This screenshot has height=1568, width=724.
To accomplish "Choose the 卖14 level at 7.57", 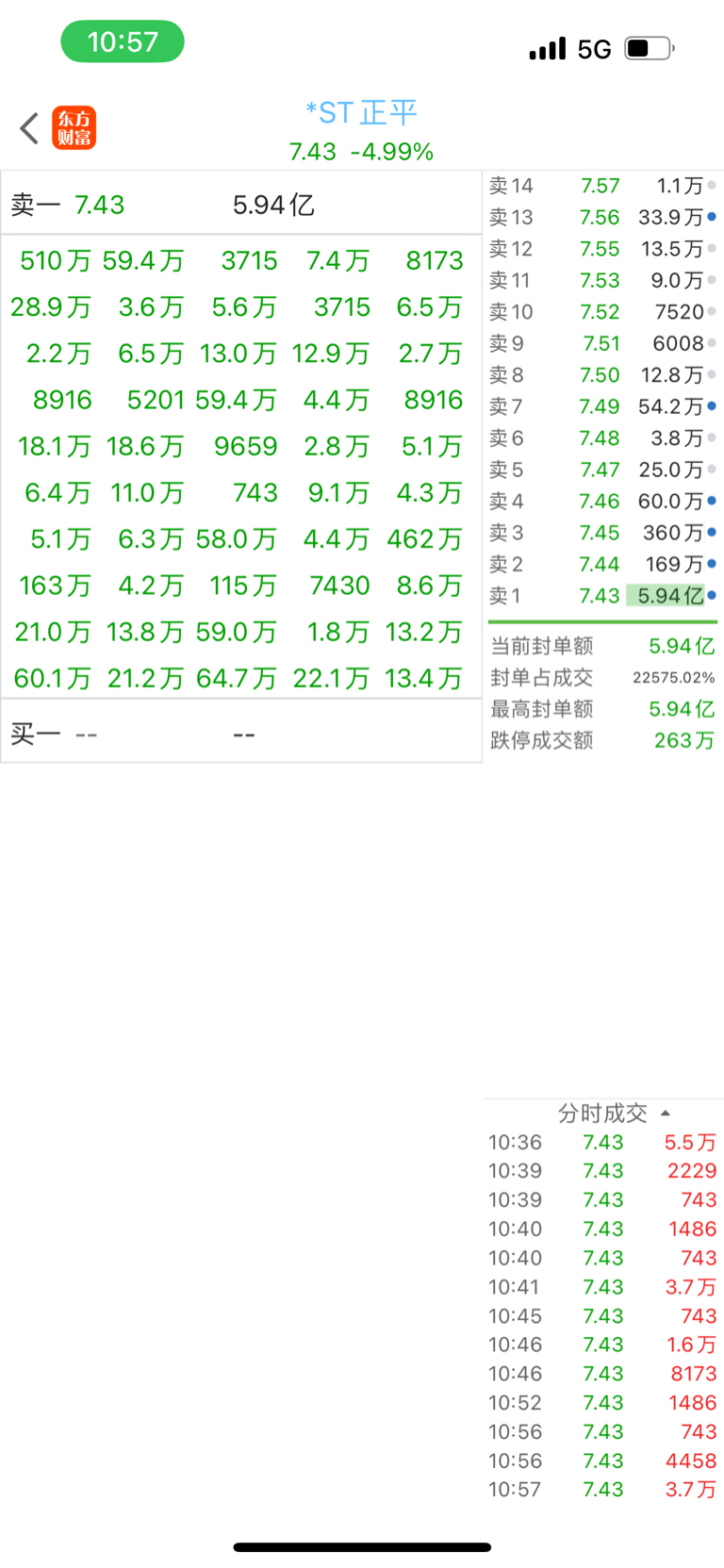I will tap(601, 187).
